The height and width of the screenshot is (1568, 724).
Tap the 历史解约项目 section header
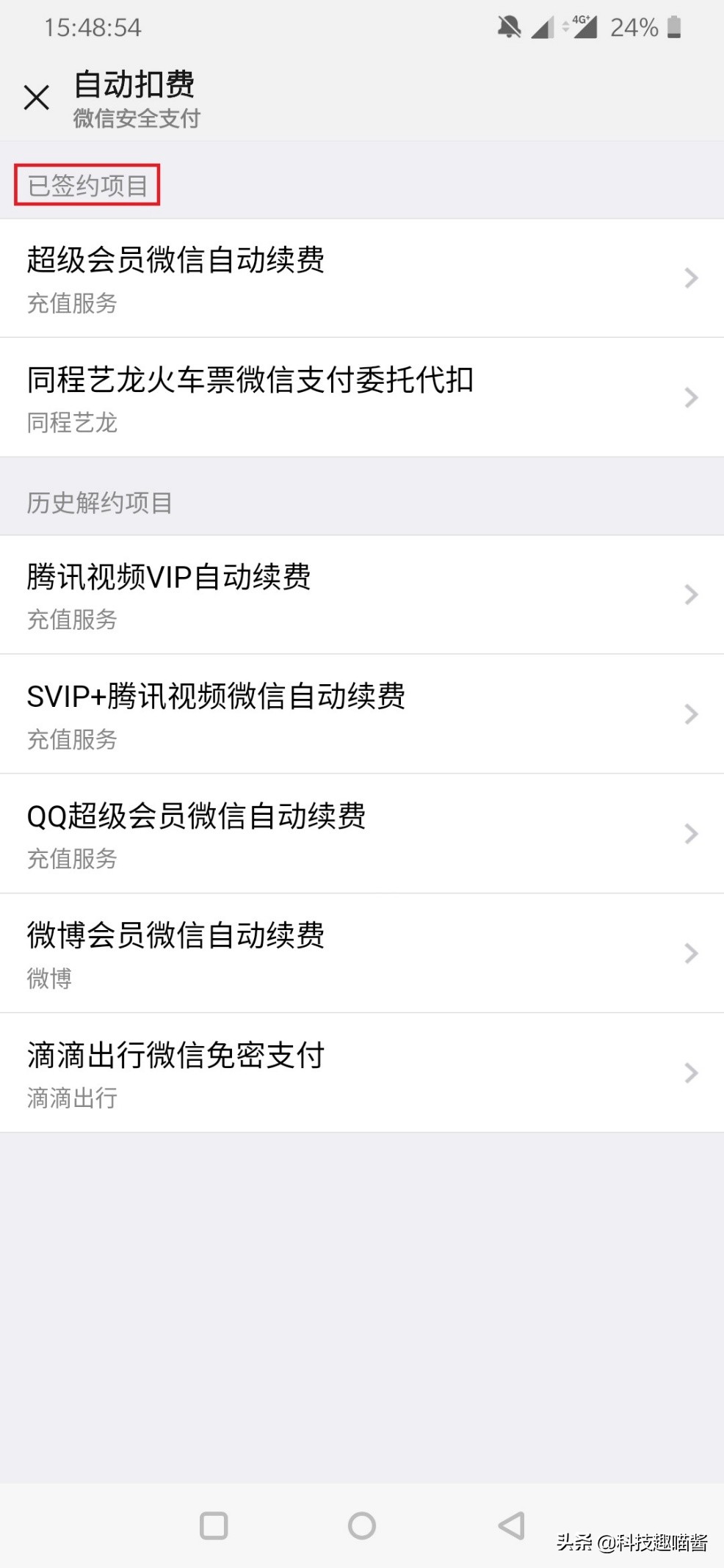[98, 503]
